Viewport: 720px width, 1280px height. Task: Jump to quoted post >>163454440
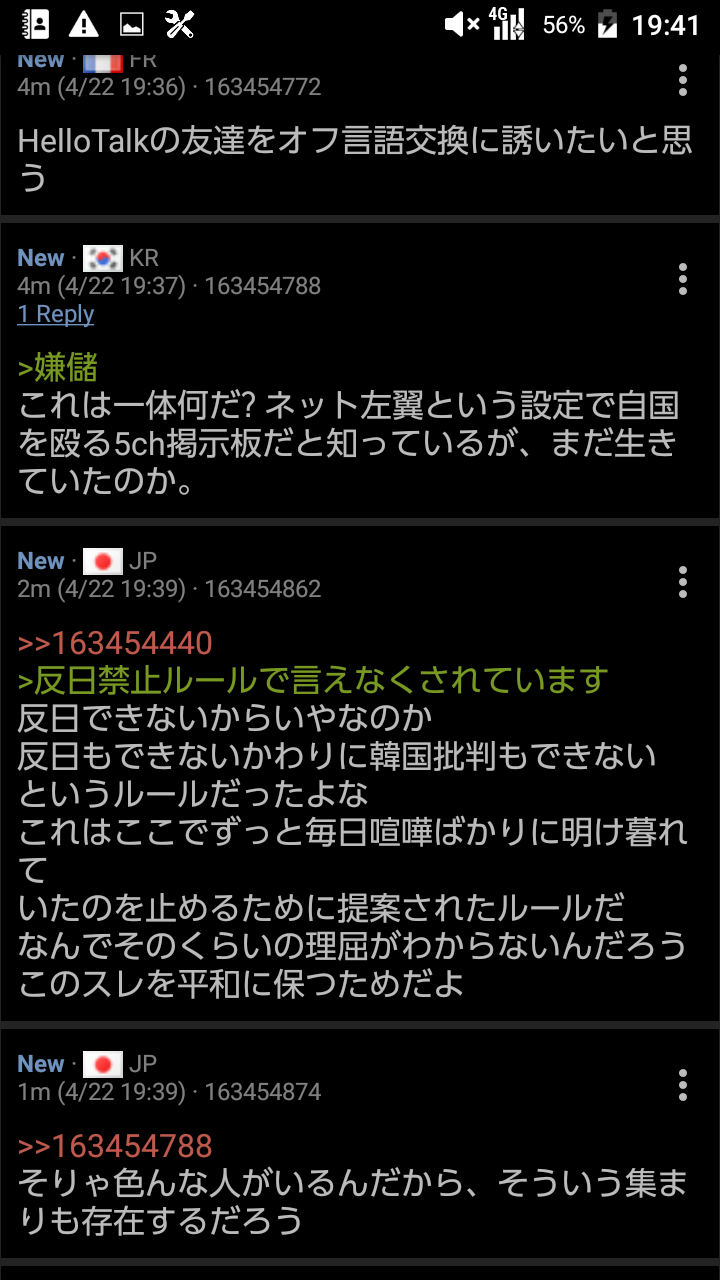pos(115,643)
